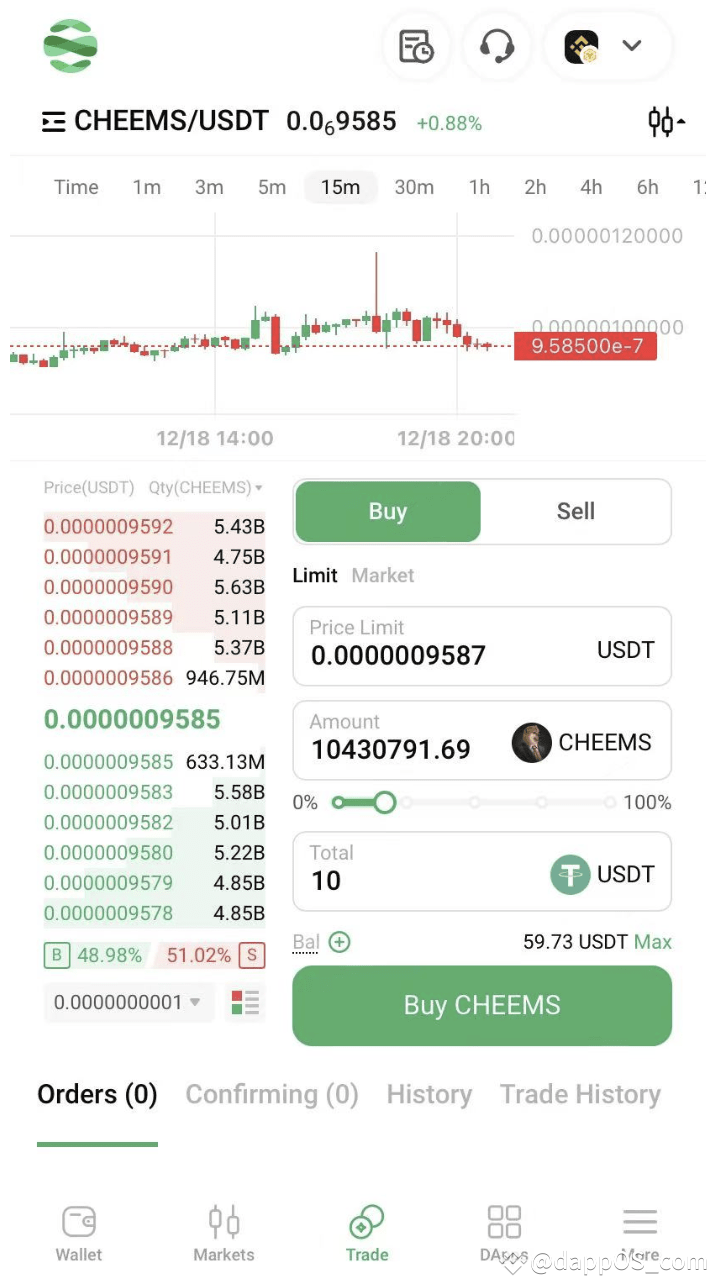Select the 1h chart interval
The image size is (716, 1284).
point(479,187)
